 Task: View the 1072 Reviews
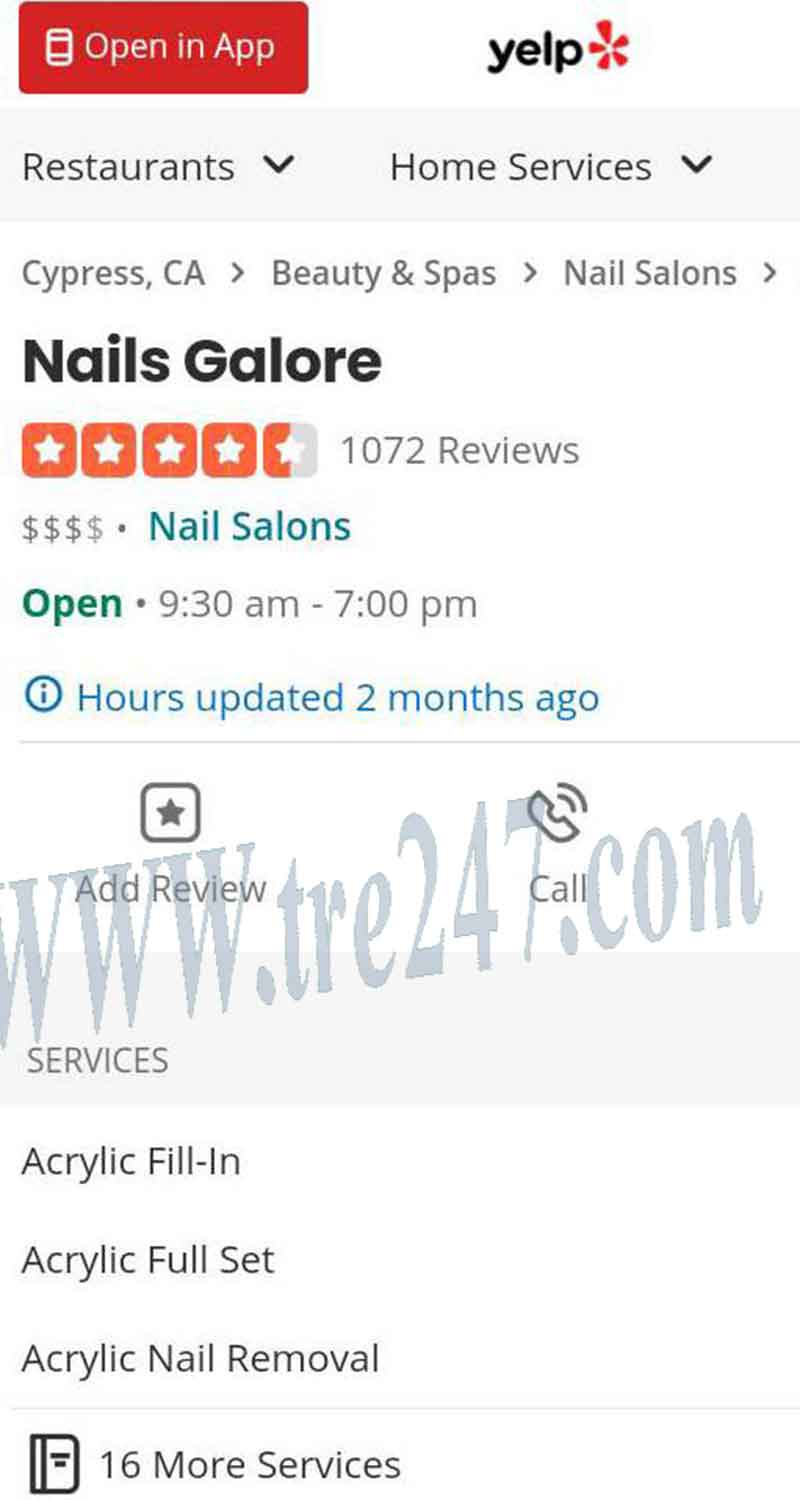coord(459,451)
